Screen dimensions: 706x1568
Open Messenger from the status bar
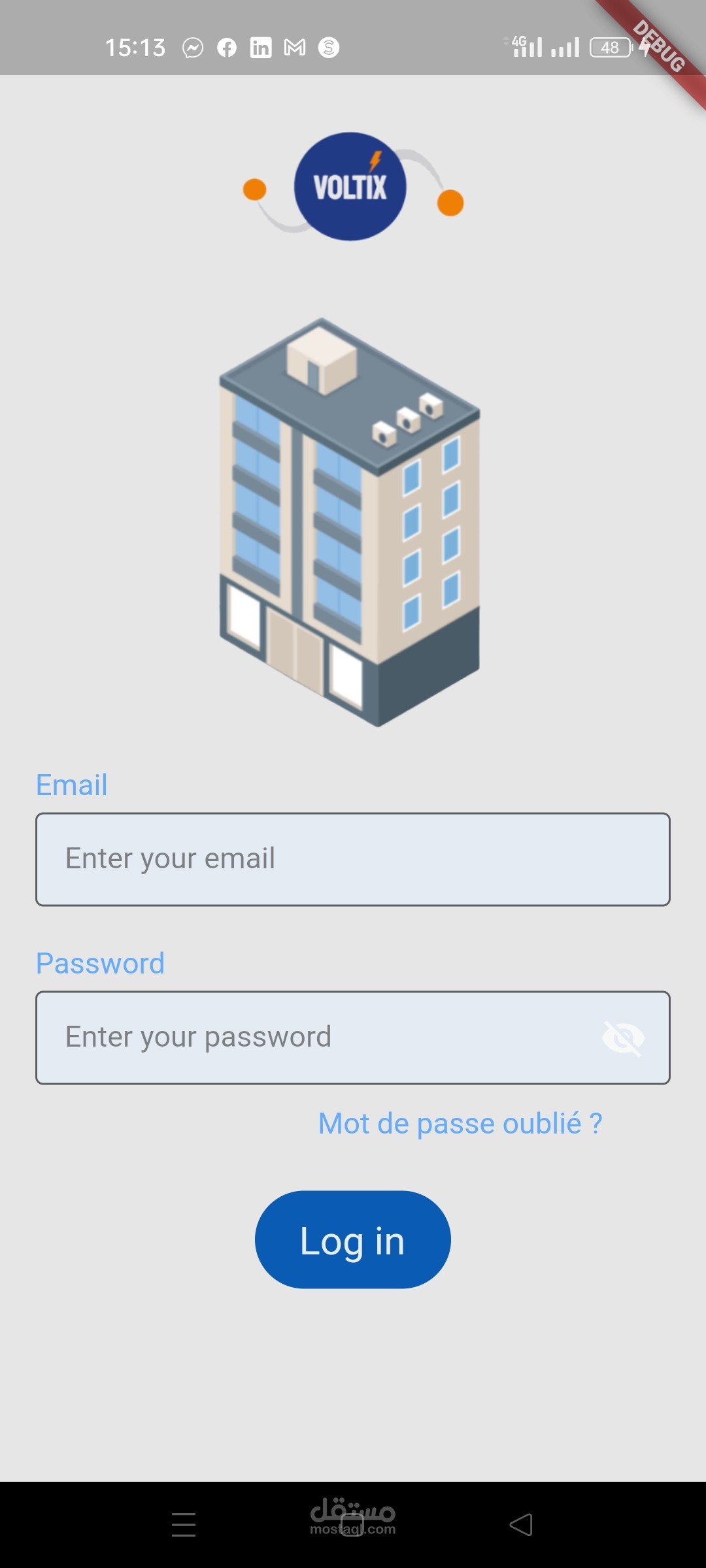pos(192,47)
